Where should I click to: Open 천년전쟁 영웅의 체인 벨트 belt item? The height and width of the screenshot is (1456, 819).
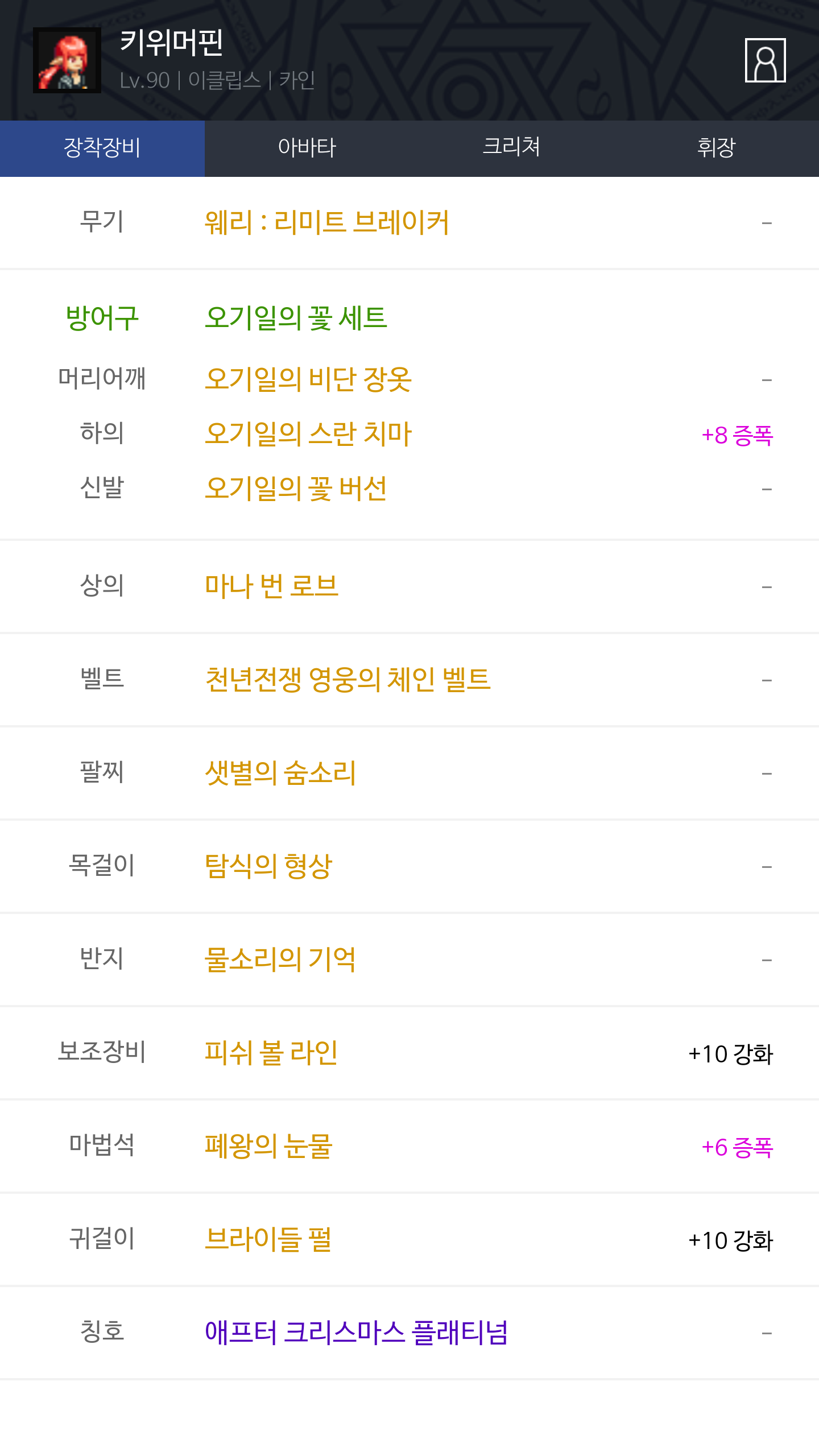pyautogui.click(x=348, y=680)
